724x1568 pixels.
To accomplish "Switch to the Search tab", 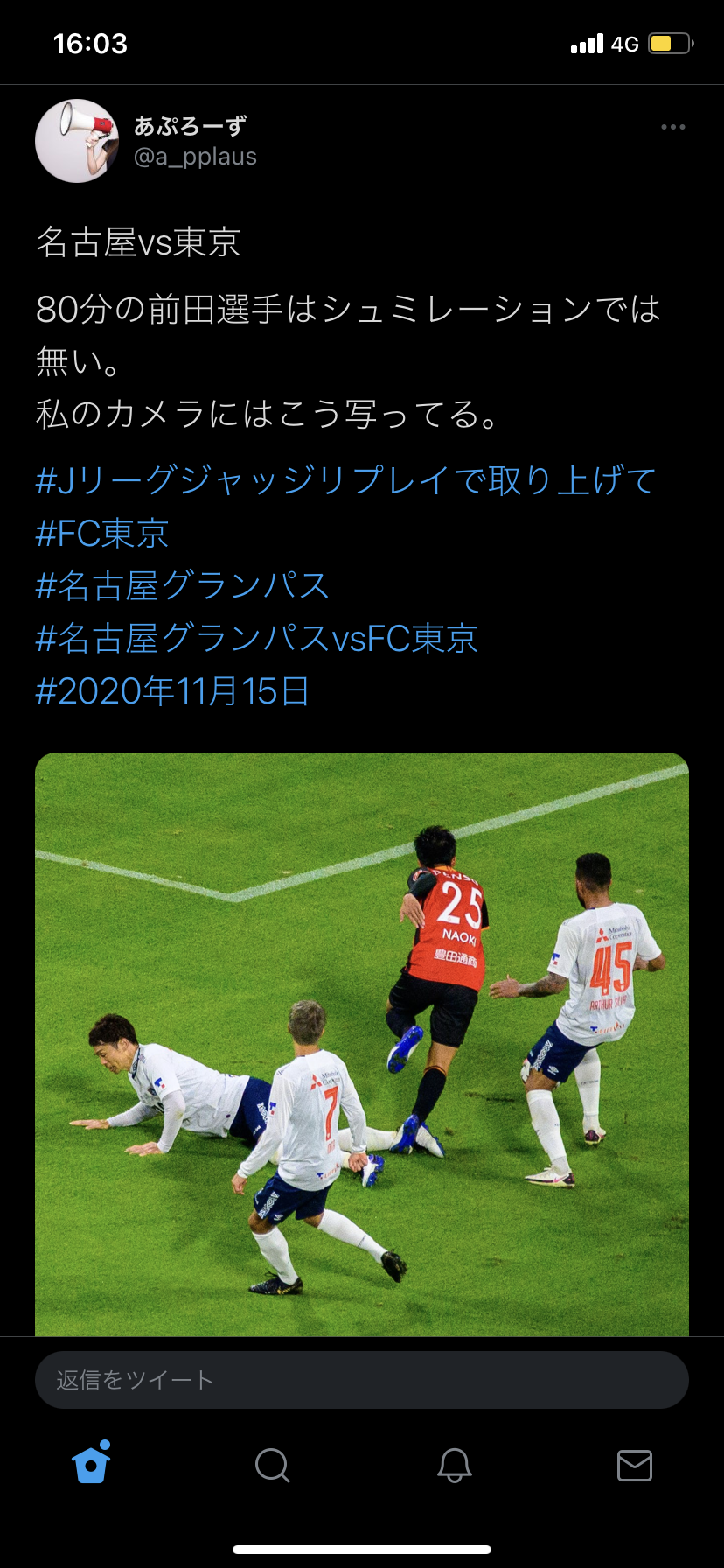I will click(272, 1465).
